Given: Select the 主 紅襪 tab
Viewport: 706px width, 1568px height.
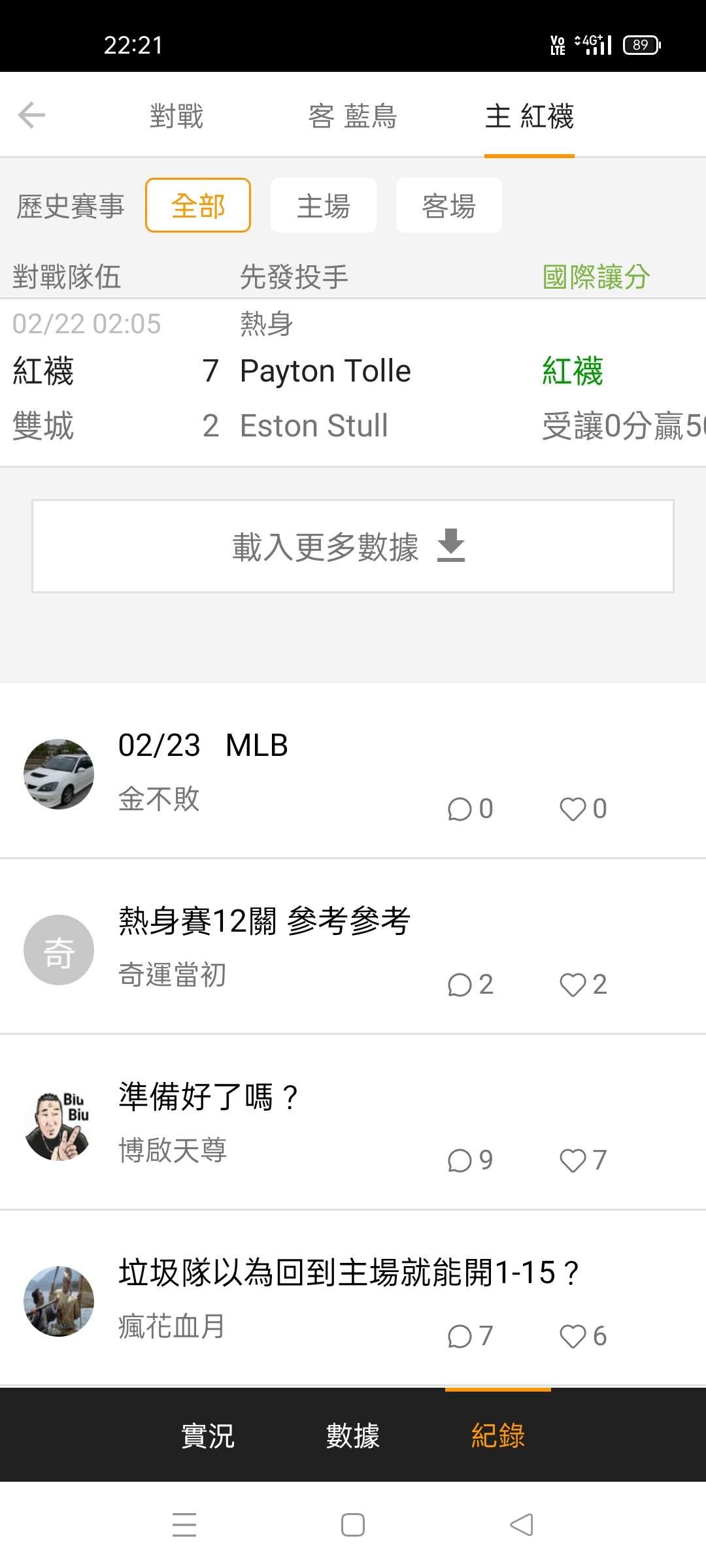Looking at the screenshot, I should 529,116.
